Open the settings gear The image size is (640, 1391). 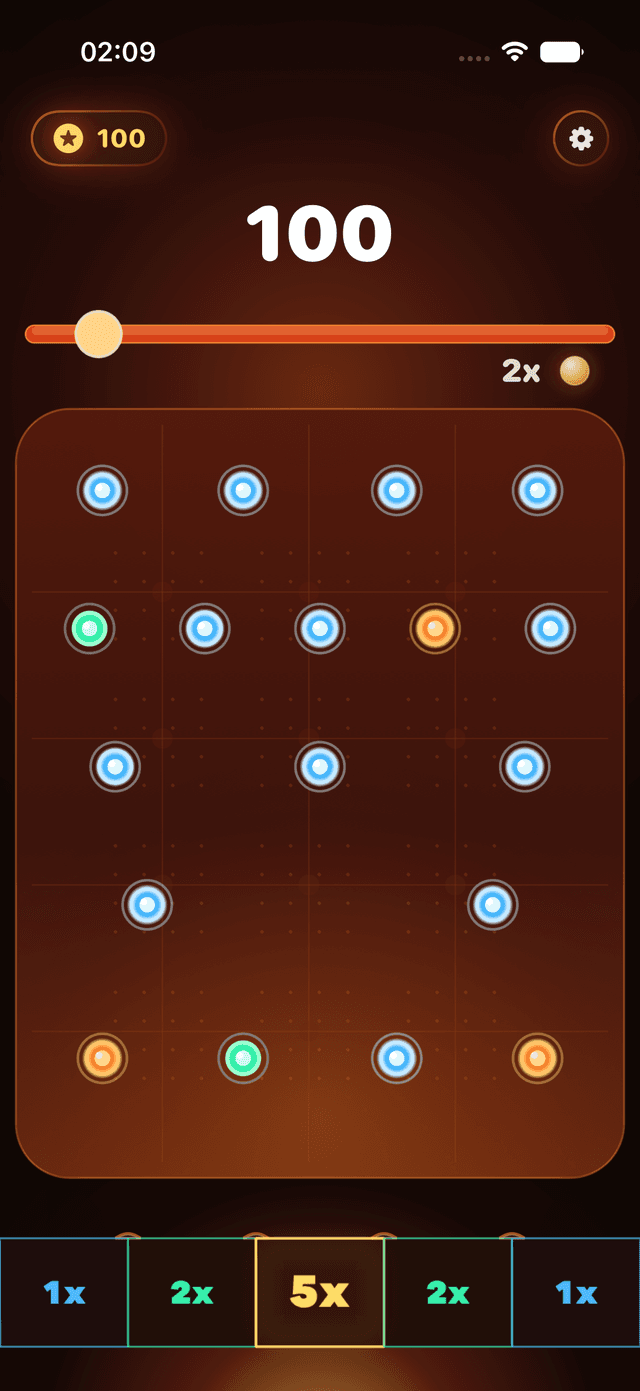[581, 138]
